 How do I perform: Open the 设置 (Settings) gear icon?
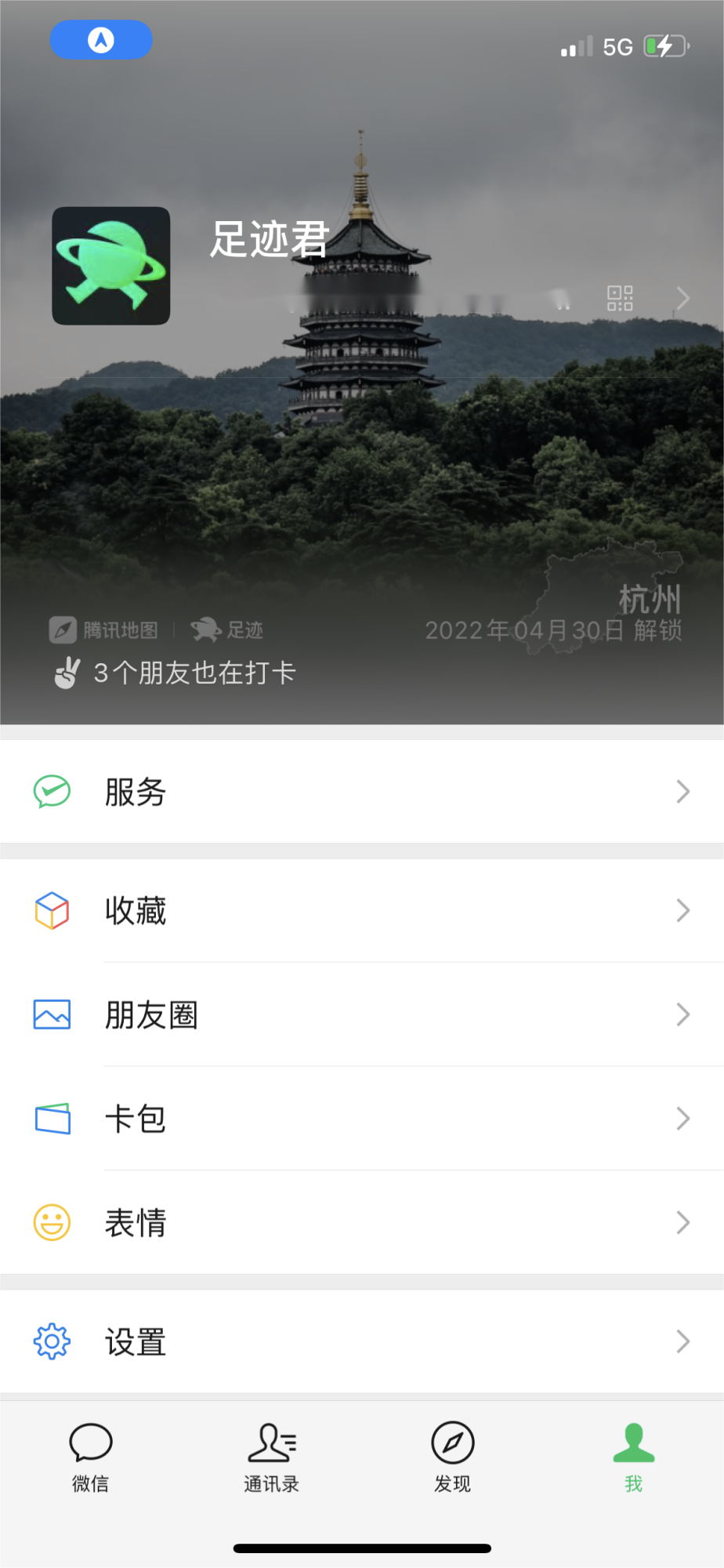coord(51,1341)
